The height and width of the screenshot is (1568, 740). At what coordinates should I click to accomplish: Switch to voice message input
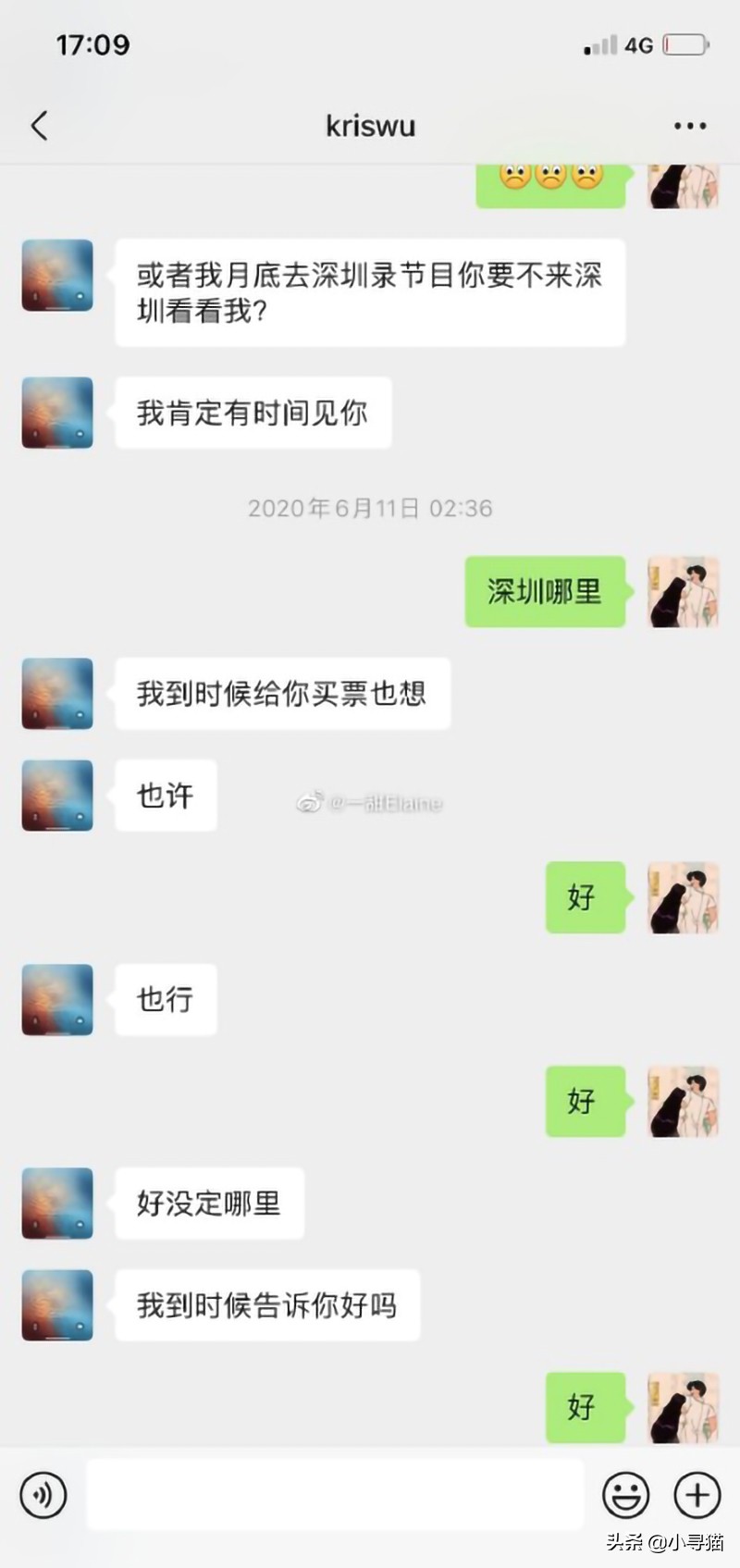[x=43, y=1494]
